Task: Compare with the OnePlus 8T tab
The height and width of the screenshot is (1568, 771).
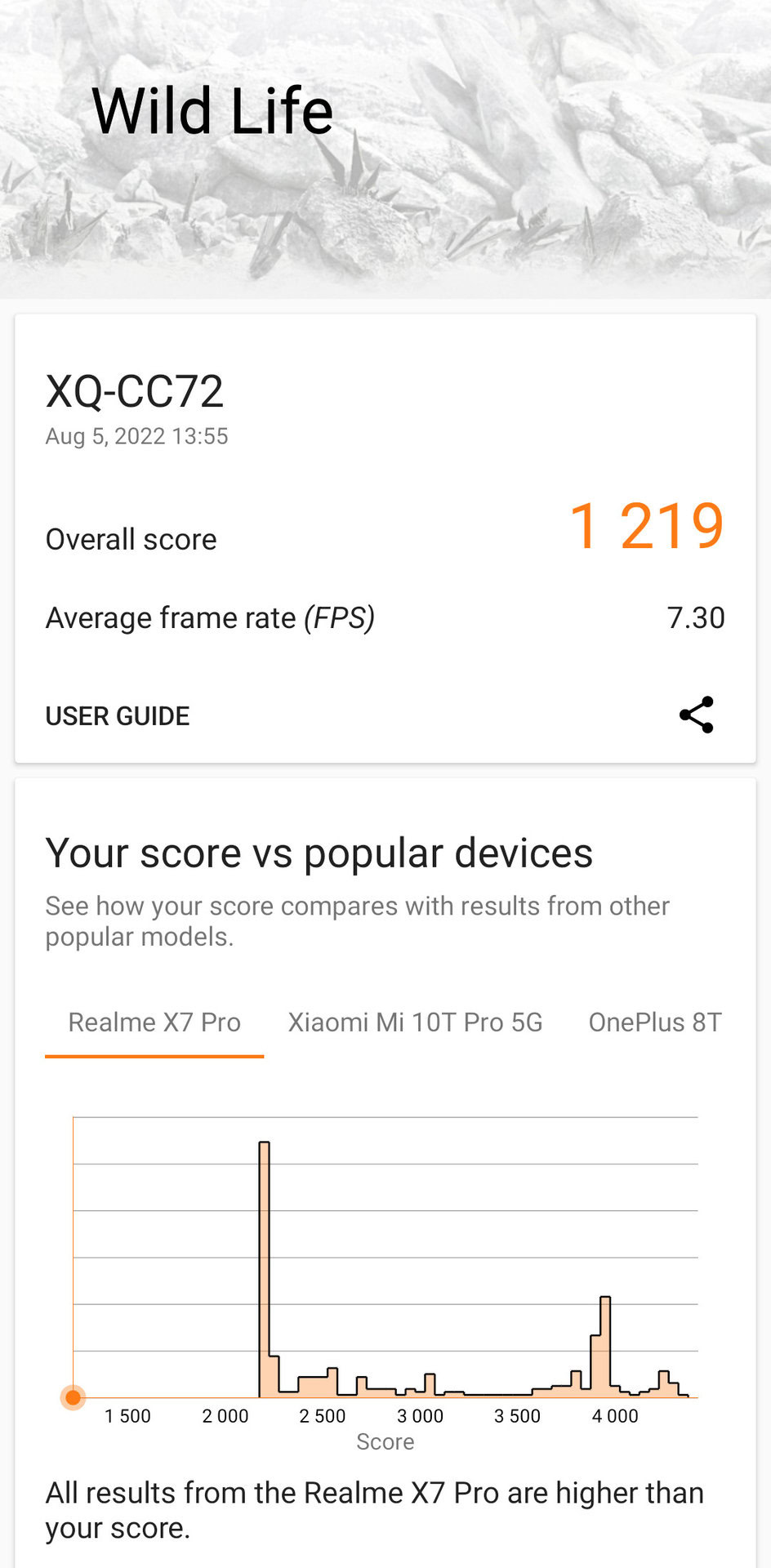Action: click(655, 1022)
